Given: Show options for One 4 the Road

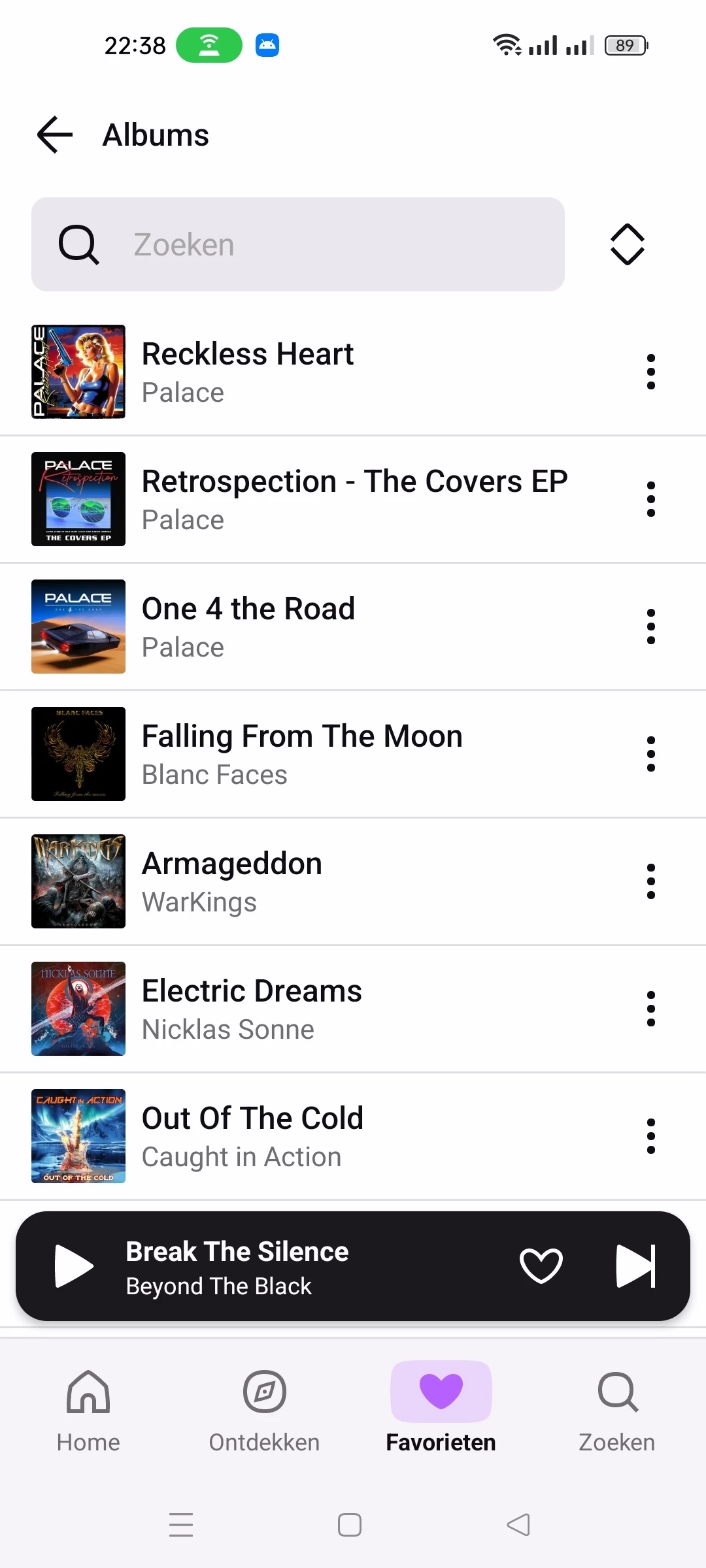Looking at the screenshot, I should (650, 627).
